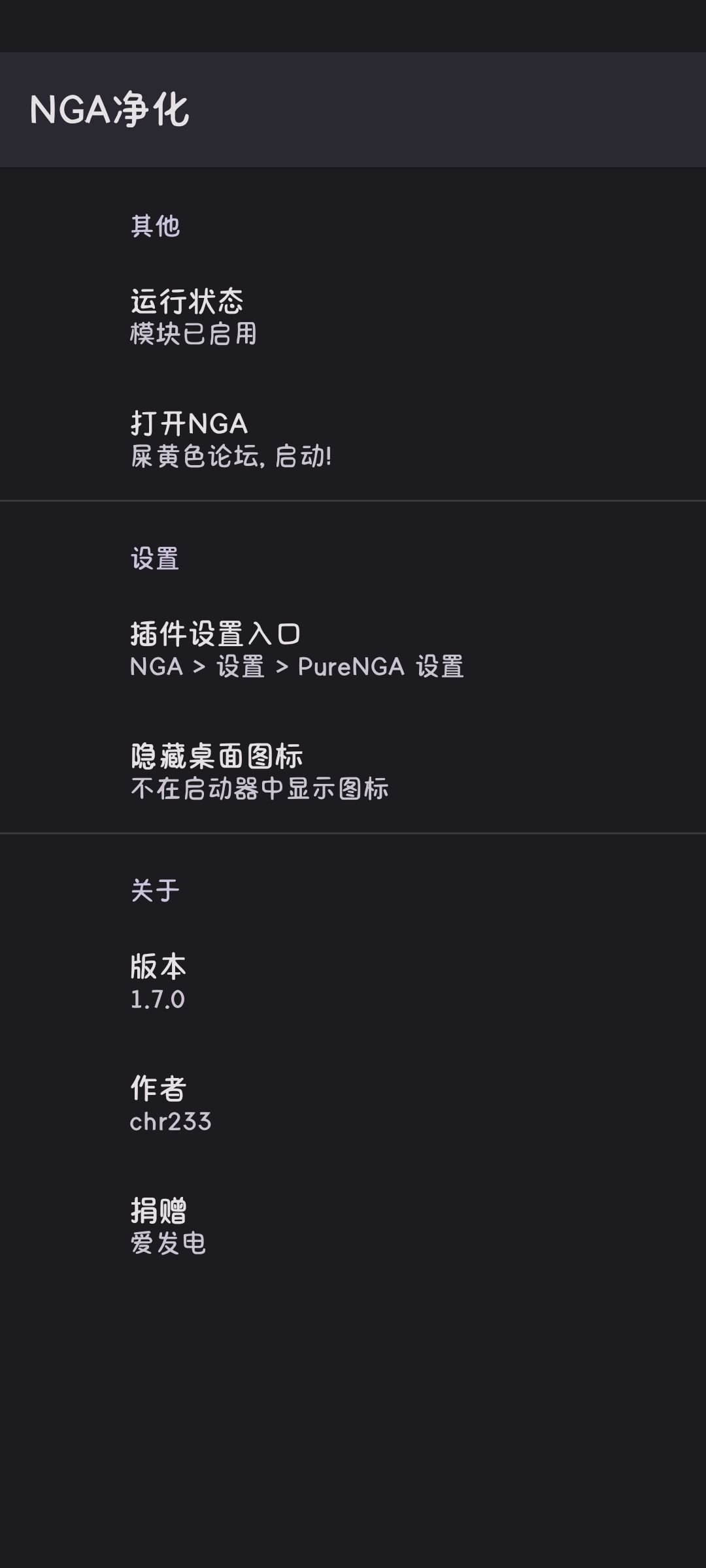This screenshot has width=706, height=1568.
Task: Toggle 隐藏桌面图标 setting
Action: point(353,772)
